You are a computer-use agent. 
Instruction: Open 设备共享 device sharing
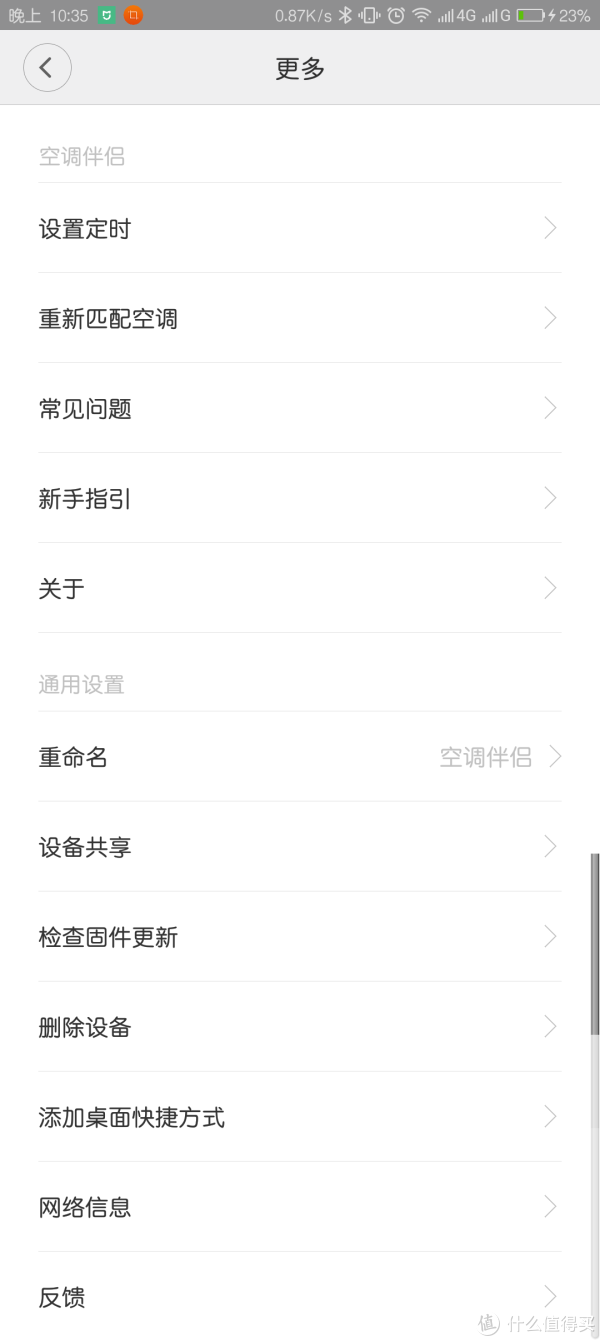[x=300, y=847]
